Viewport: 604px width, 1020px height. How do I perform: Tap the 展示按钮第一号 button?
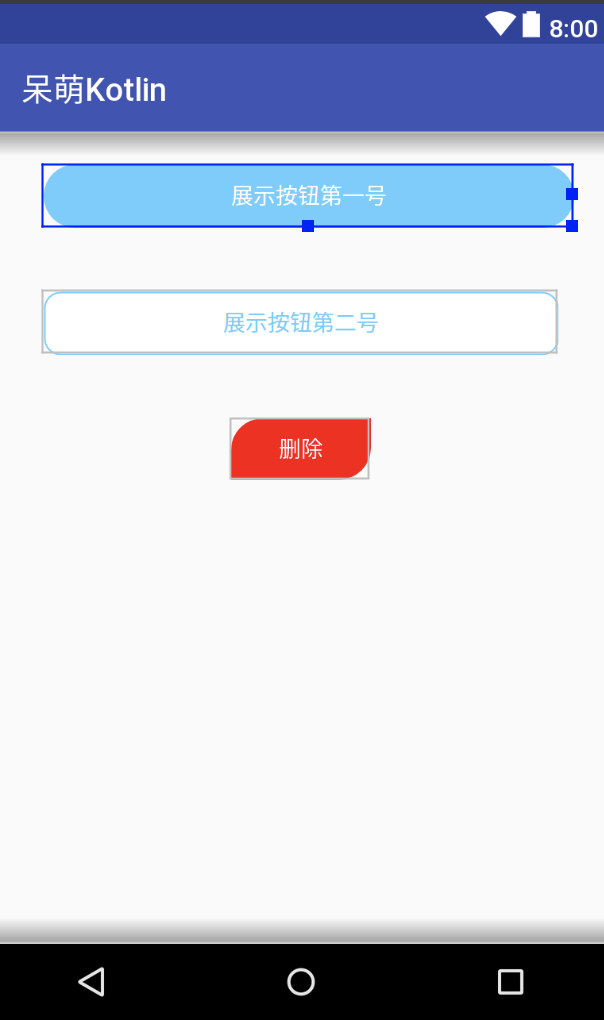(x=307, y=196)
